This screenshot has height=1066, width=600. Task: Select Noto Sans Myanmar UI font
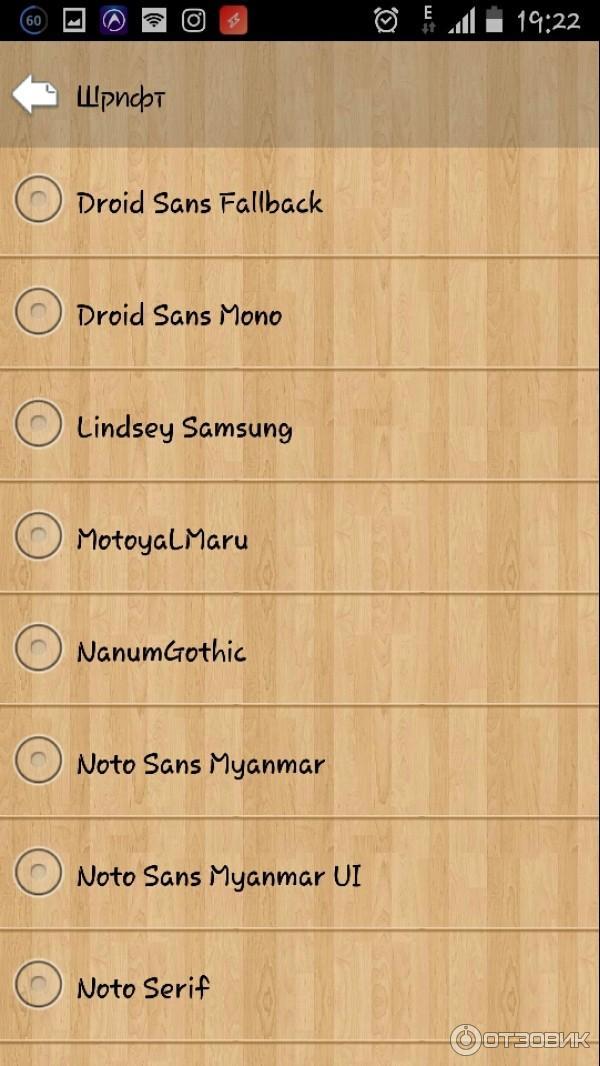coord(39,873)
